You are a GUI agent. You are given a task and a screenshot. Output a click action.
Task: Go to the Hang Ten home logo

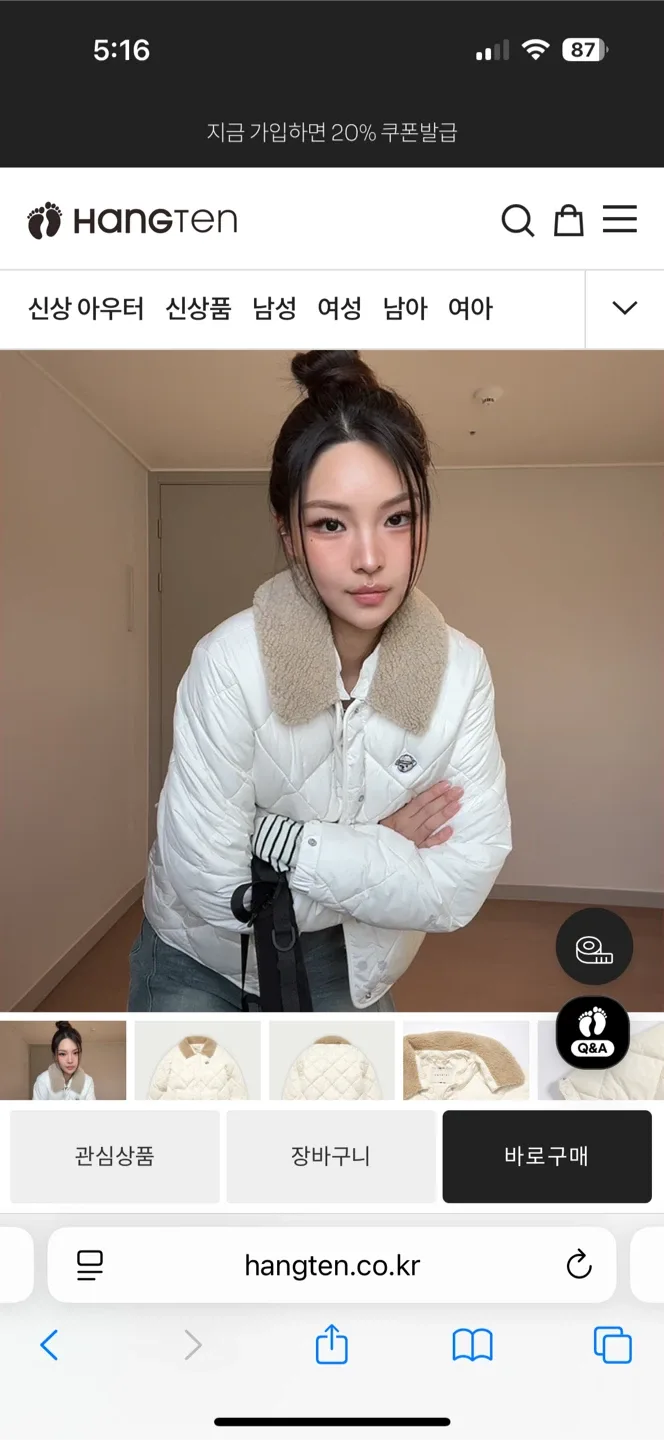(133, 220)
